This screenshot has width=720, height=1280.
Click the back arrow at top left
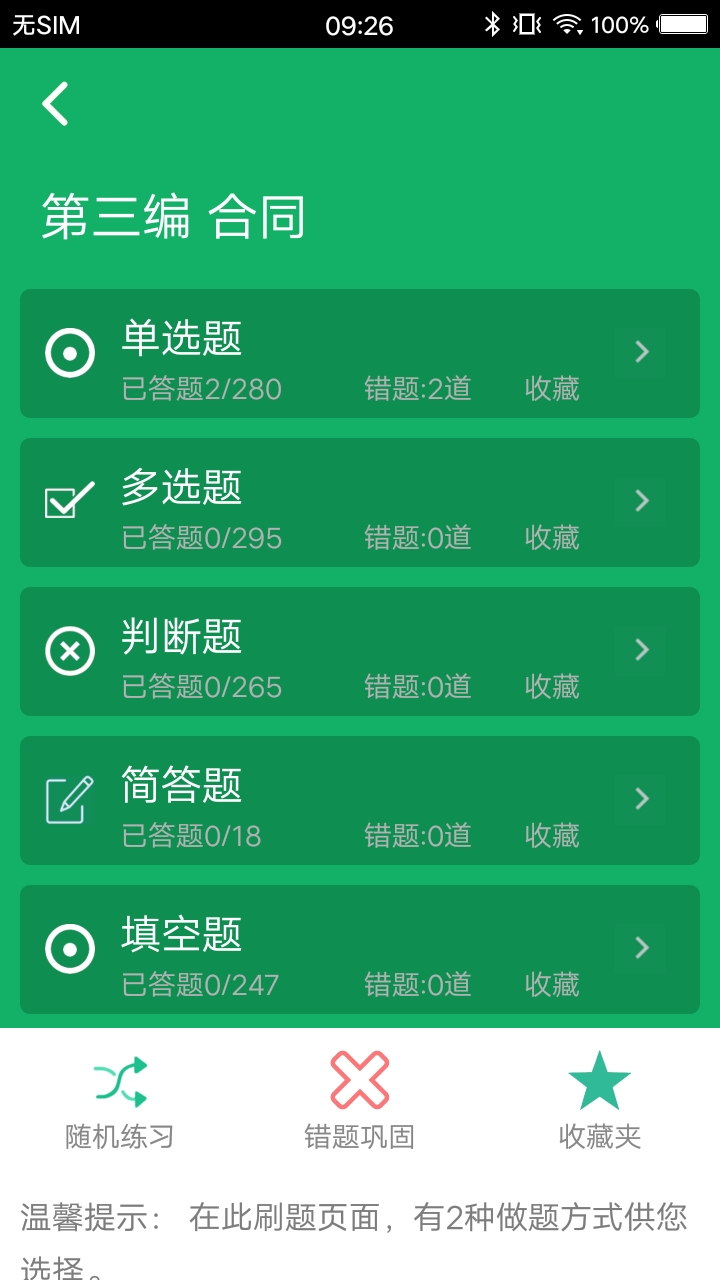(55, 103)
